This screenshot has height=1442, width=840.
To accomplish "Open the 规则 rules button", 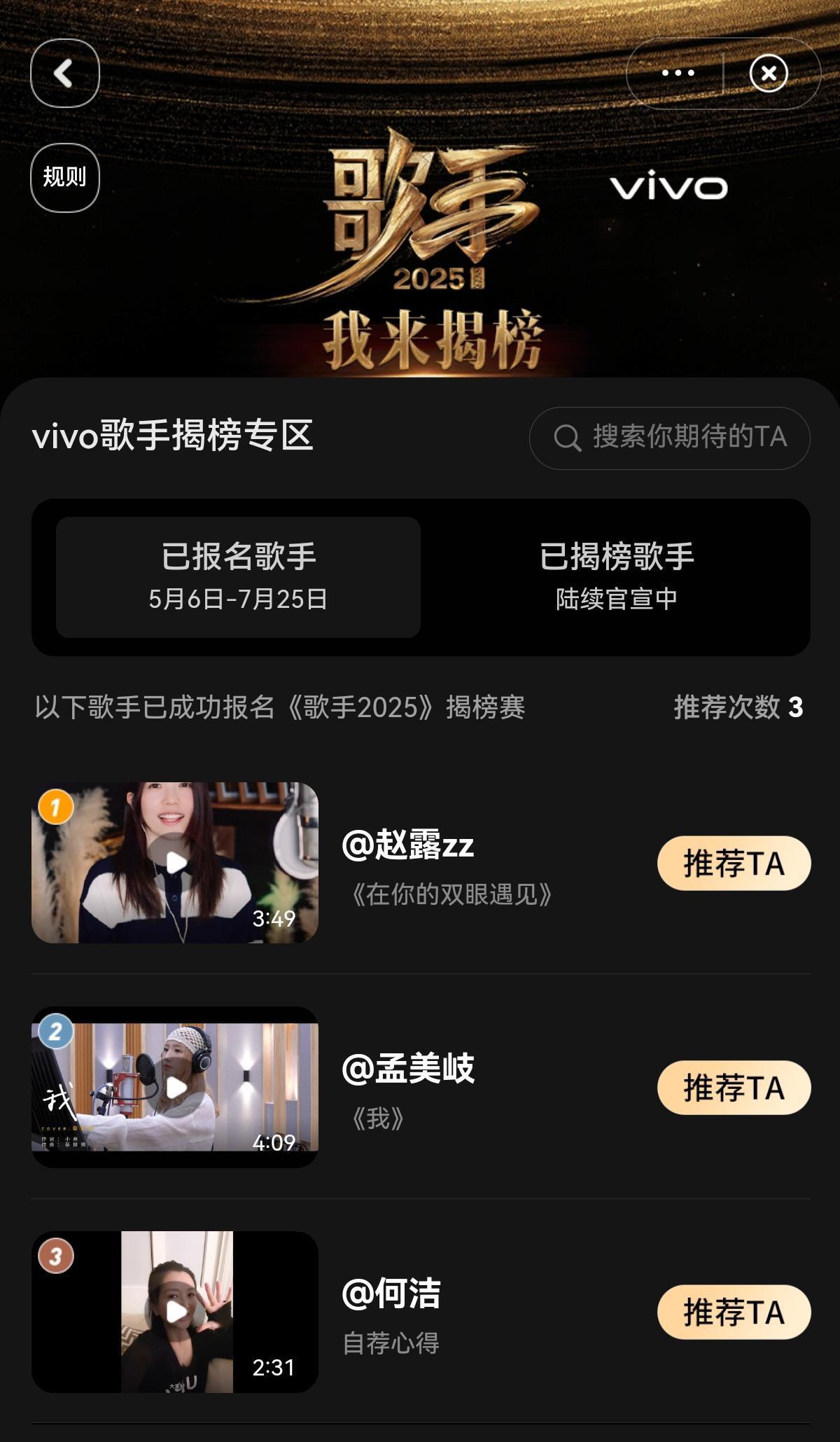I will (x=64, y=177).
